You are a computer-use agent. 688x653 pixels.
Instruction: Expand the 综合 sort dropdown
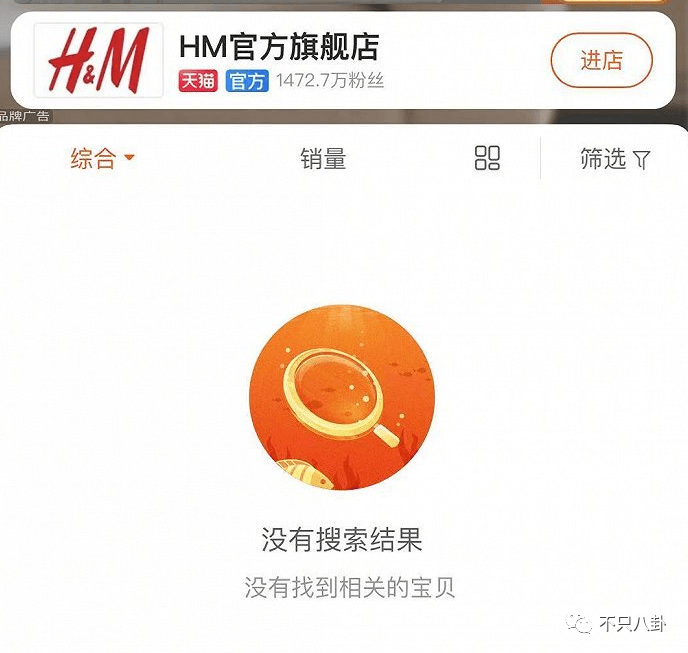tap(102, 158)
